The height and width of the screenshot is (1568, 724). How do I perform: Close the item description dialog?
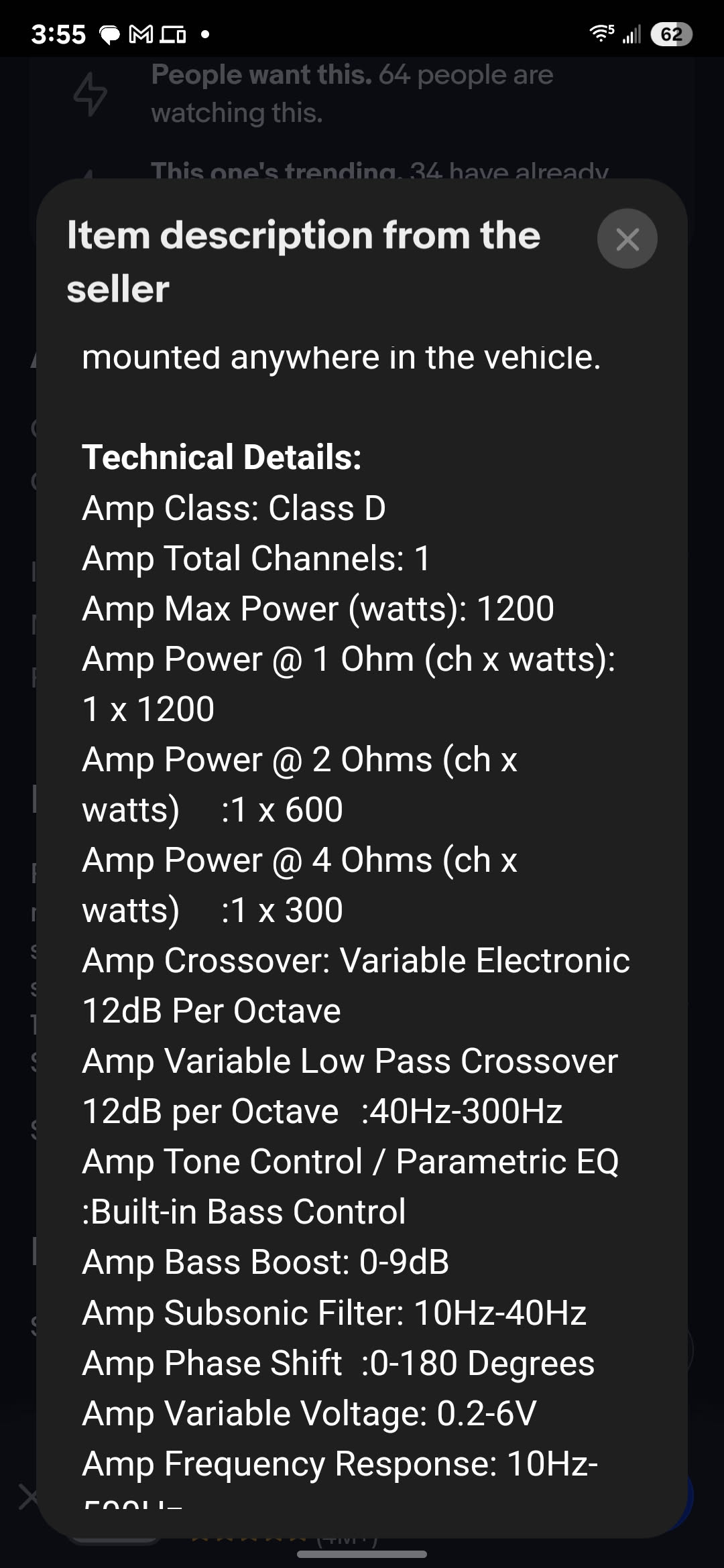point(627,239)
